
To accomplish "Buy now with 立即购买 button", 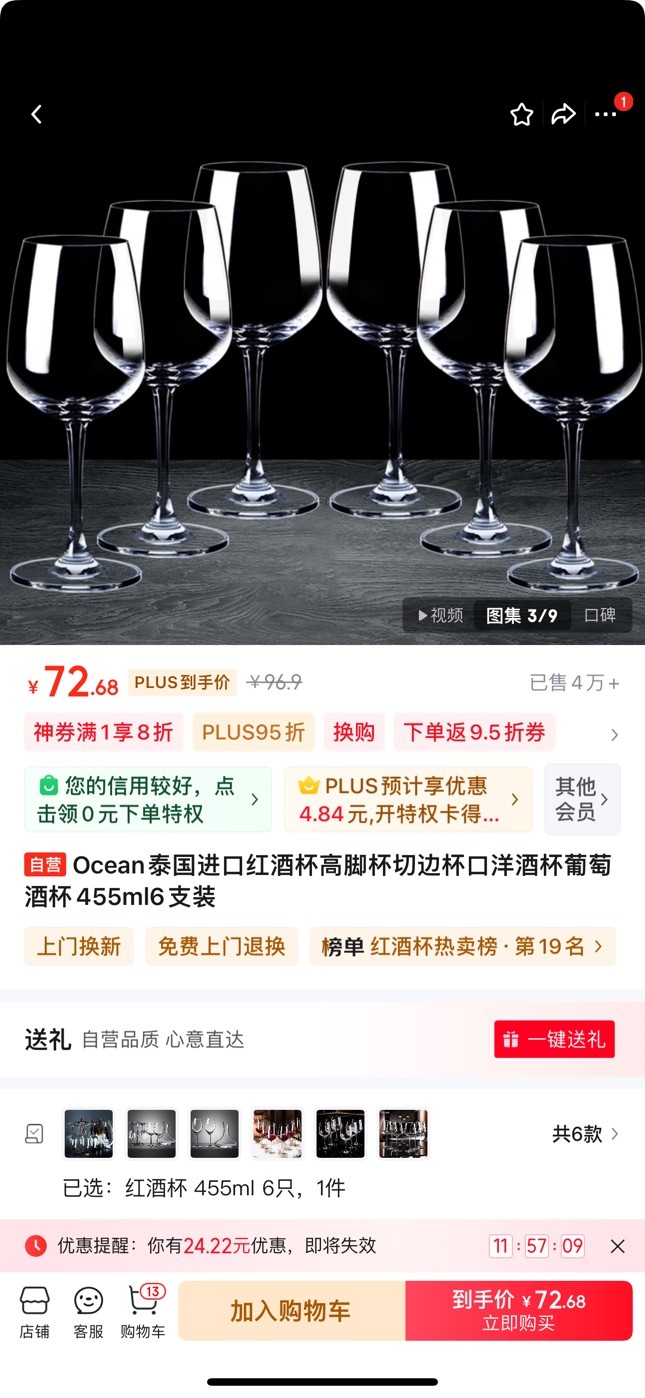I will [x=518, y=1311].
